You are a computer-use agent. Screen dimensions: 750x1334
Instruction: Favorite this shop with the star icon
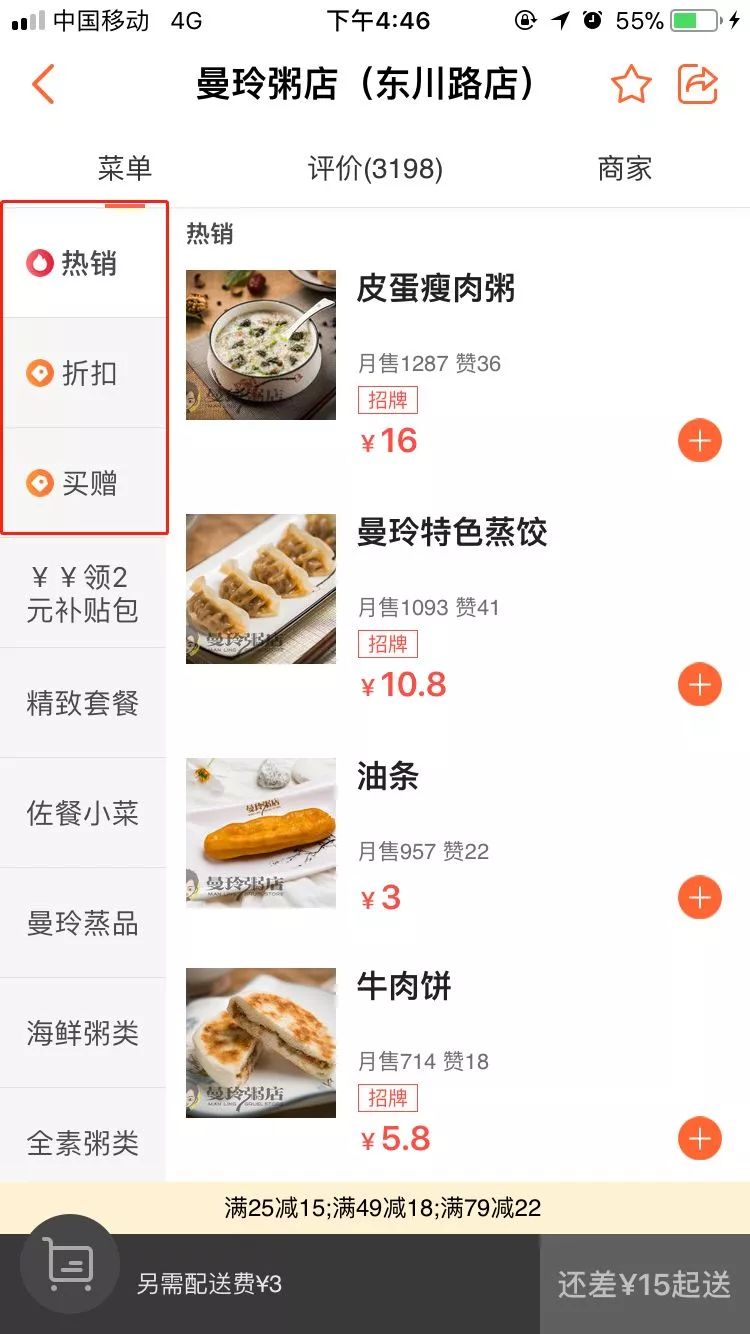[631, 85]
